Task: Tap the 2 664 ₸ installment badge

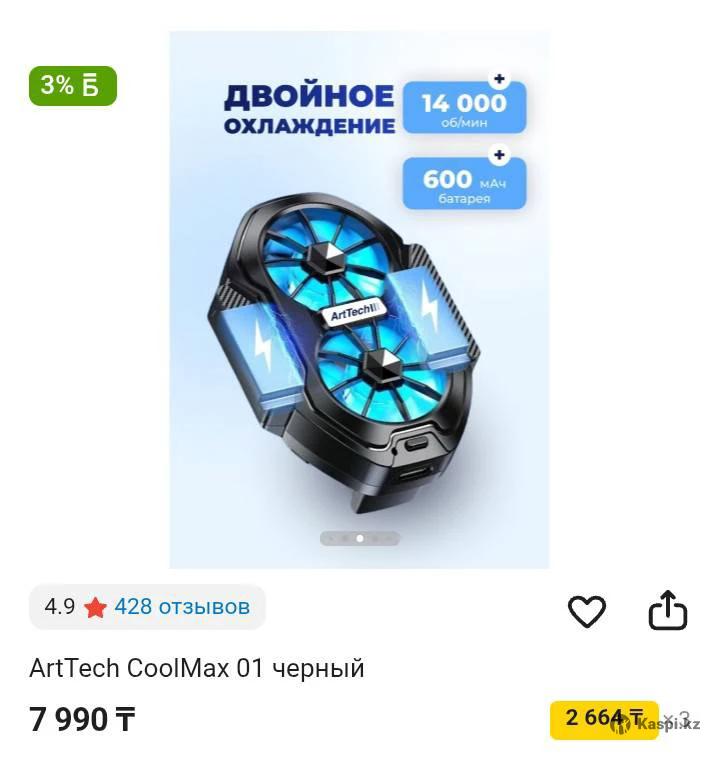Action: point(603,719)
